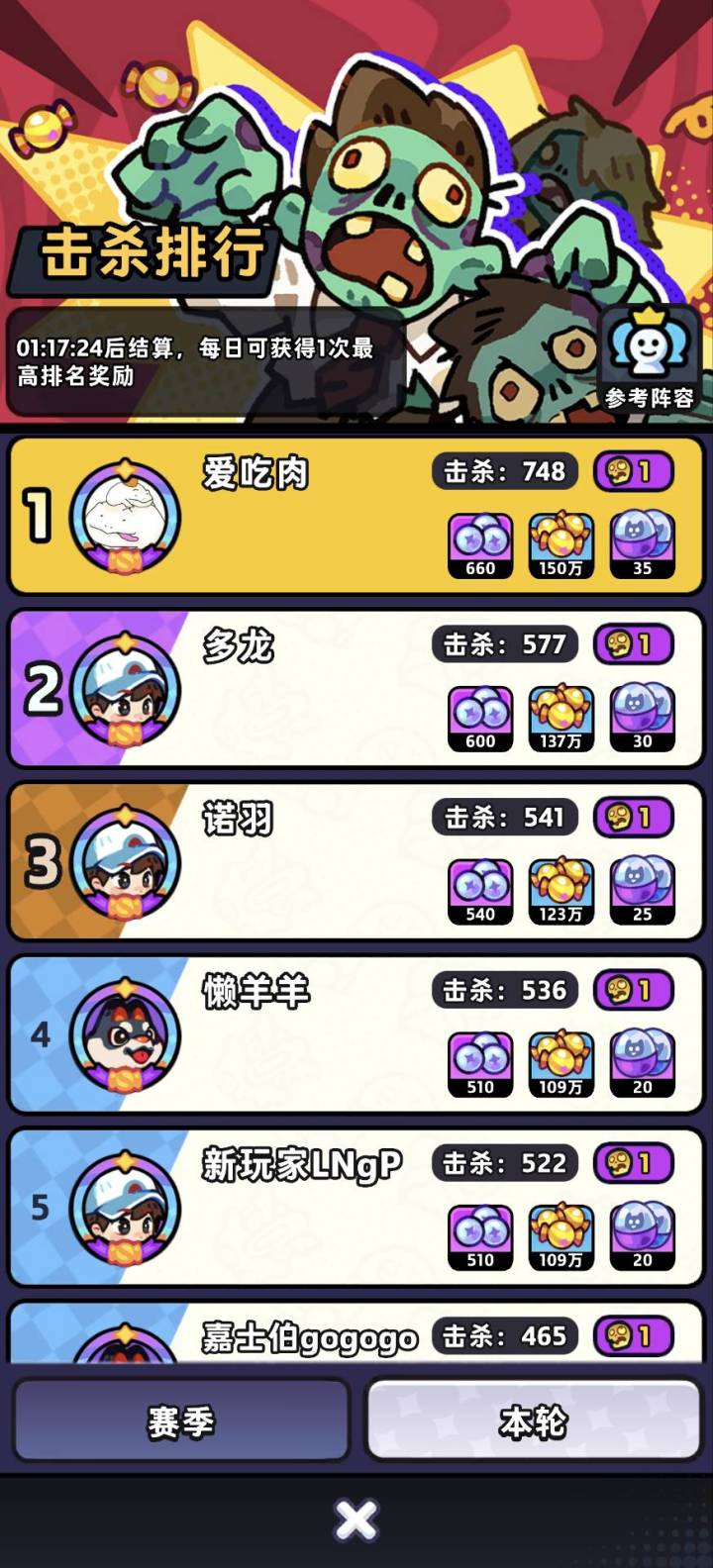Tap 嘉士伯gogogo's ranking row

coord(356,1332)
